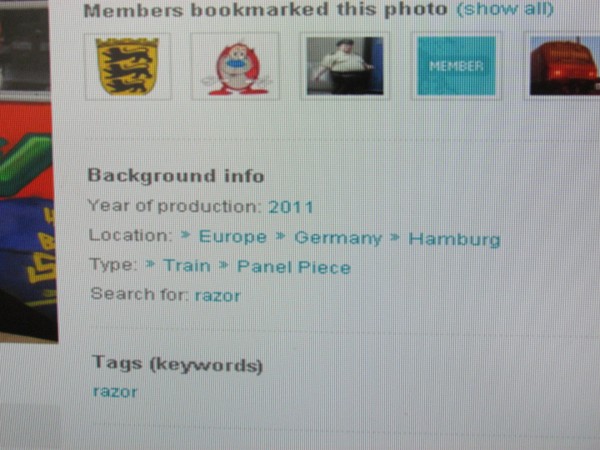Image resolution: width=600 pixels, height=450 pixels.
Task: Tap the 'razor' link after Search for
Action: tap(217, 295)
